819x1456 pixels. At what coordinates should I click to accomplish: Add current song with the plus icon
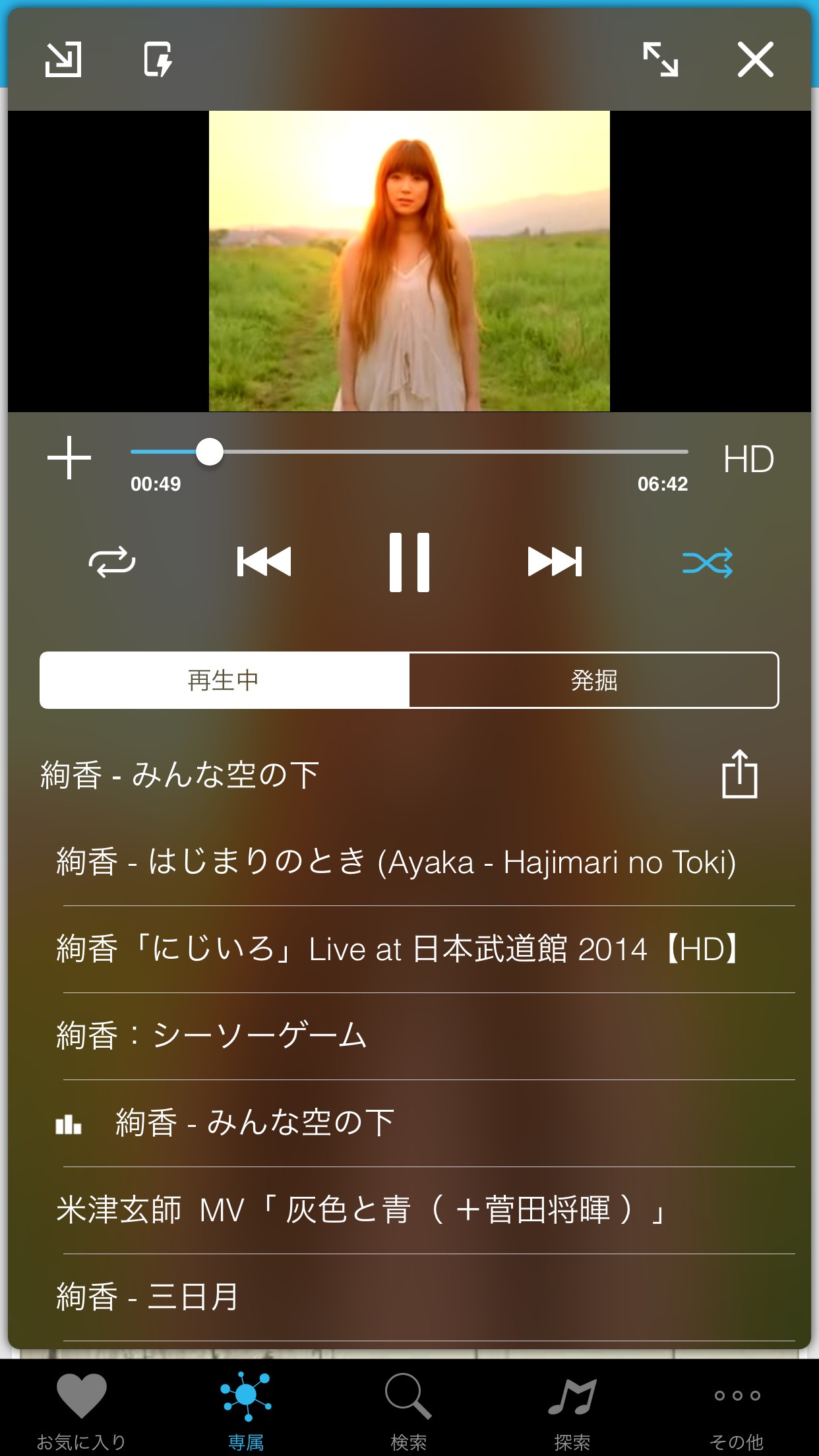pos(69,458)
